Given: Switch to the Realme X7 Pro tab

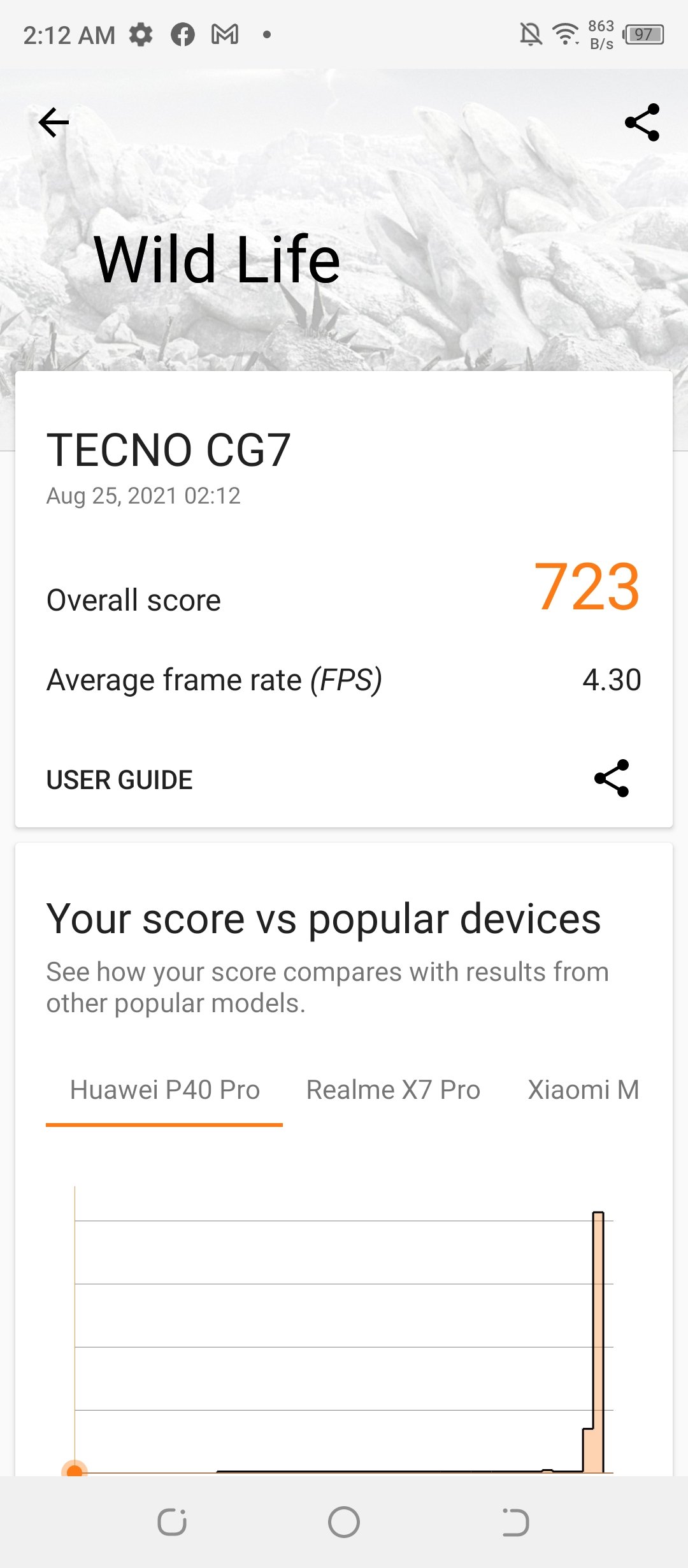Looking at the screenshot, I should 393,1090.
